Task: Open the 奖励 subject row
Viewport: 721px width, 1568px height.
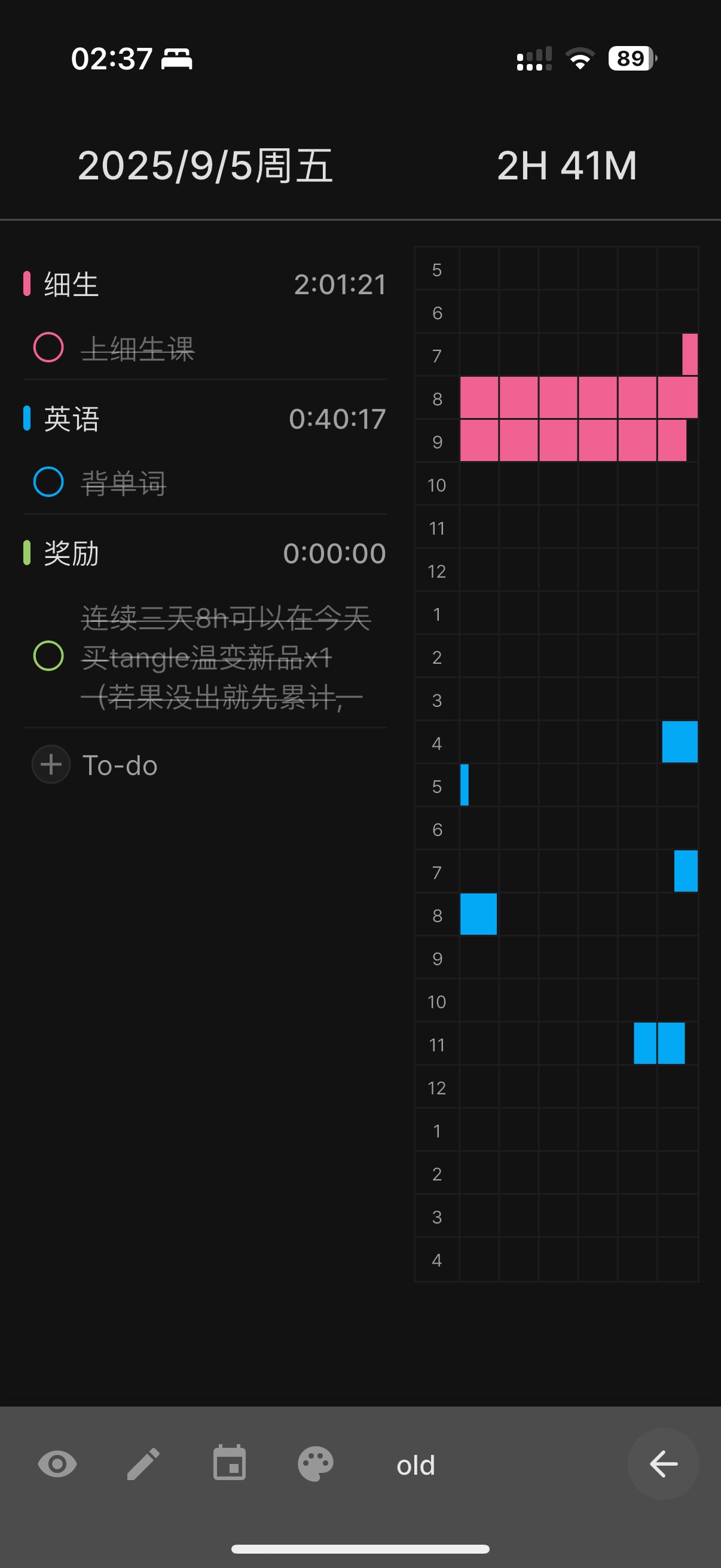Action: tap(204, 553)
